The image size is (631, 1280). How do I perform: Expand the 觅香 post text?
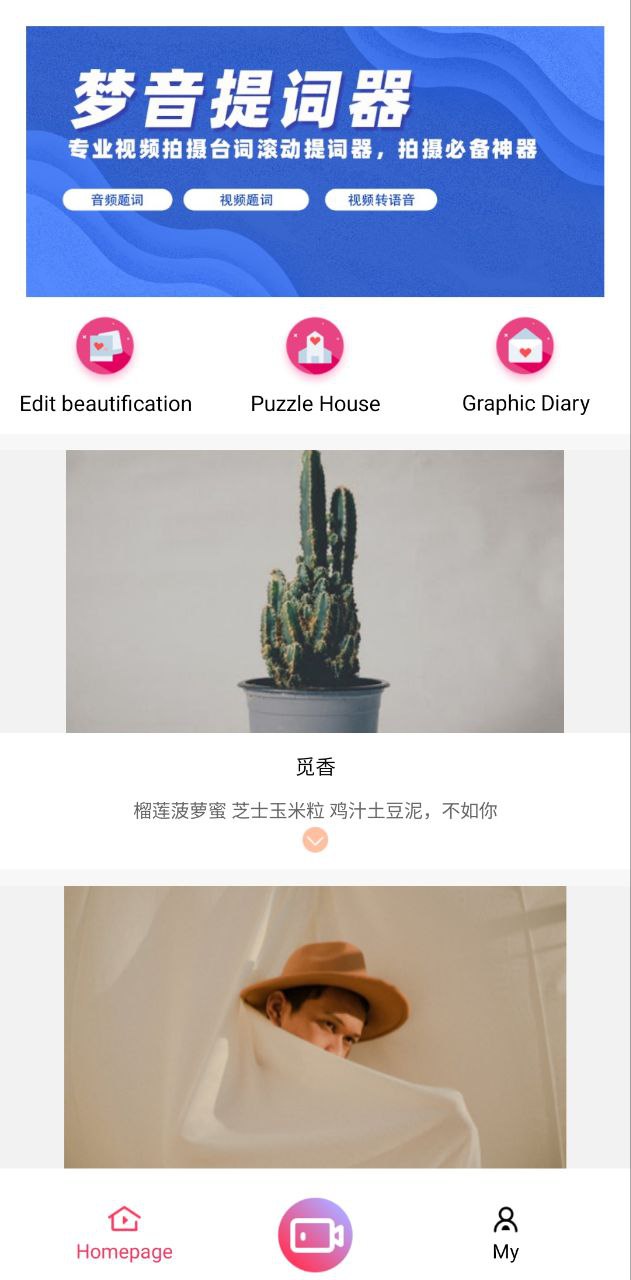click(315, 840)
